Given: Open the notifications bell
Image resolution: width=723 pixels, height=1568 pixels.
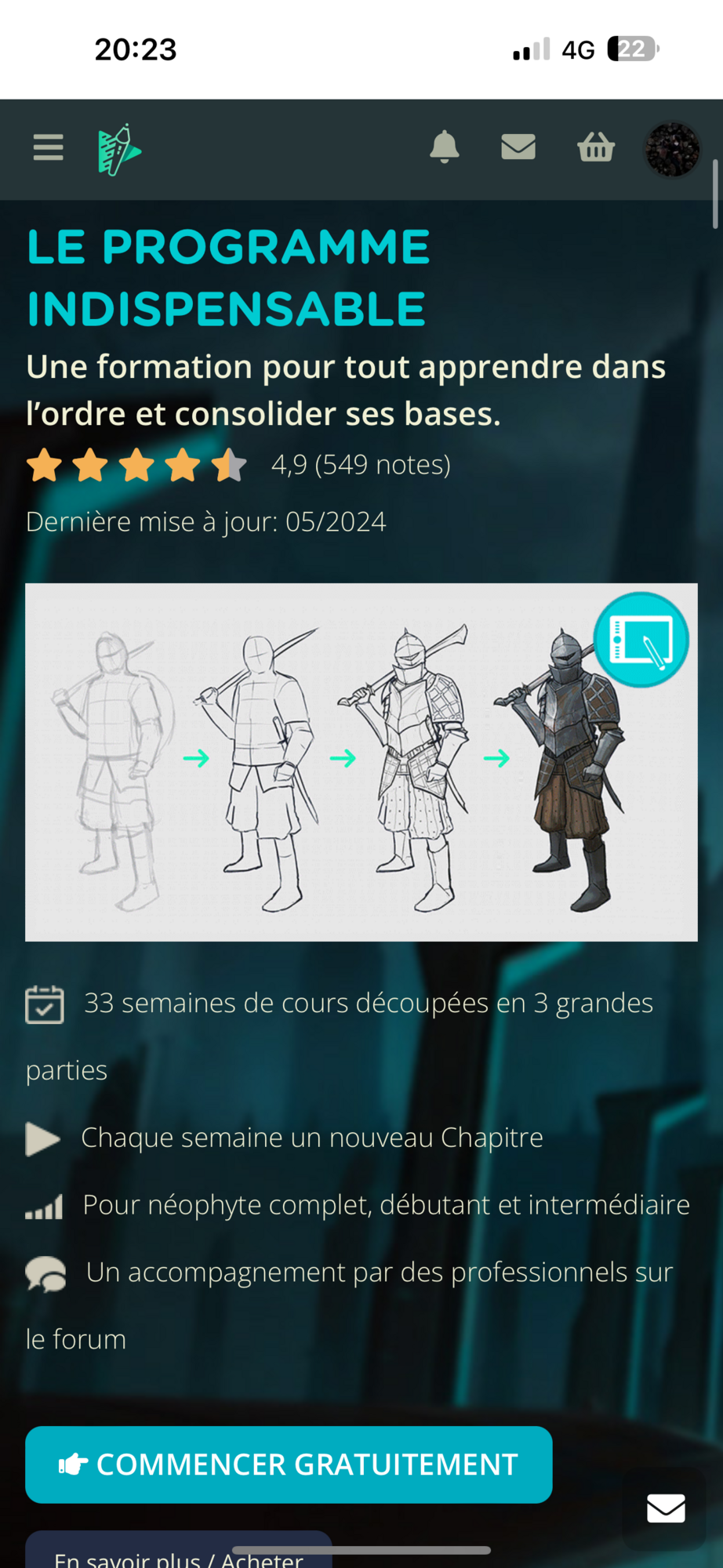Looking at the screenshot, I should tap(444, 147).
